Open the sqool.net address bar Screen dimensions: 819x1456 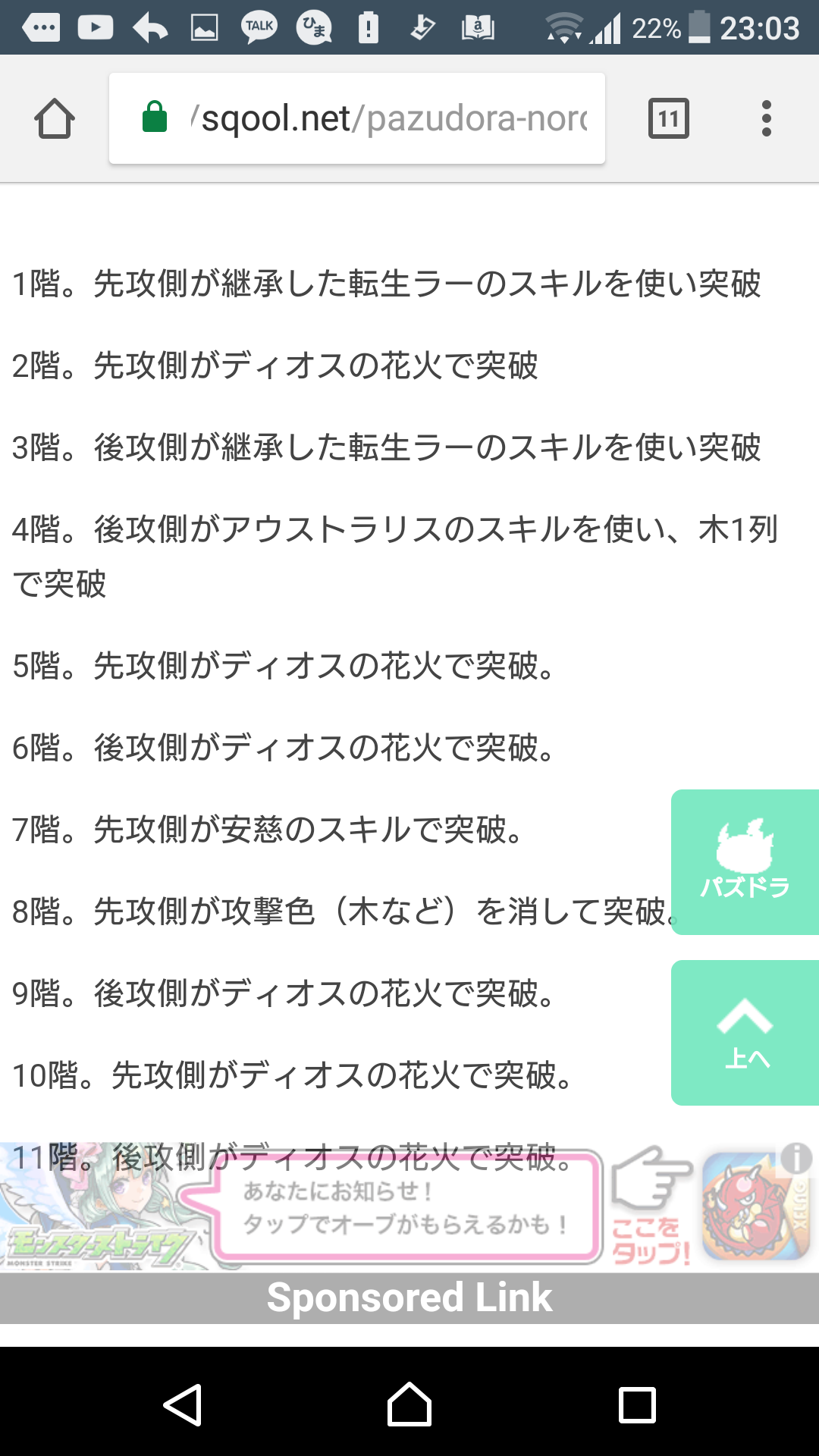[x=357, y=118]
